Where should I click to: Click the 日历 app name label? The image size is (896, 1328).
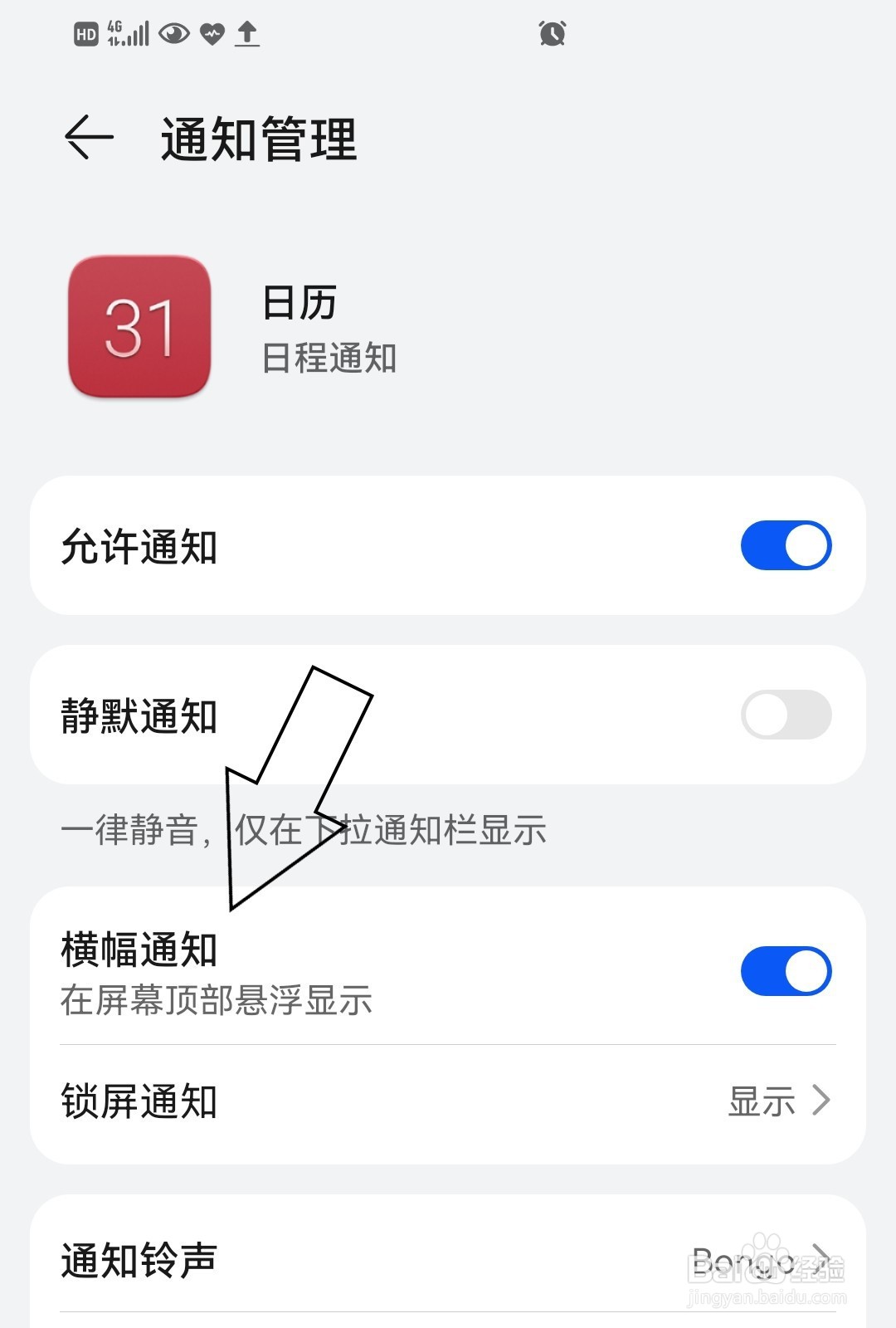(299, 305)
